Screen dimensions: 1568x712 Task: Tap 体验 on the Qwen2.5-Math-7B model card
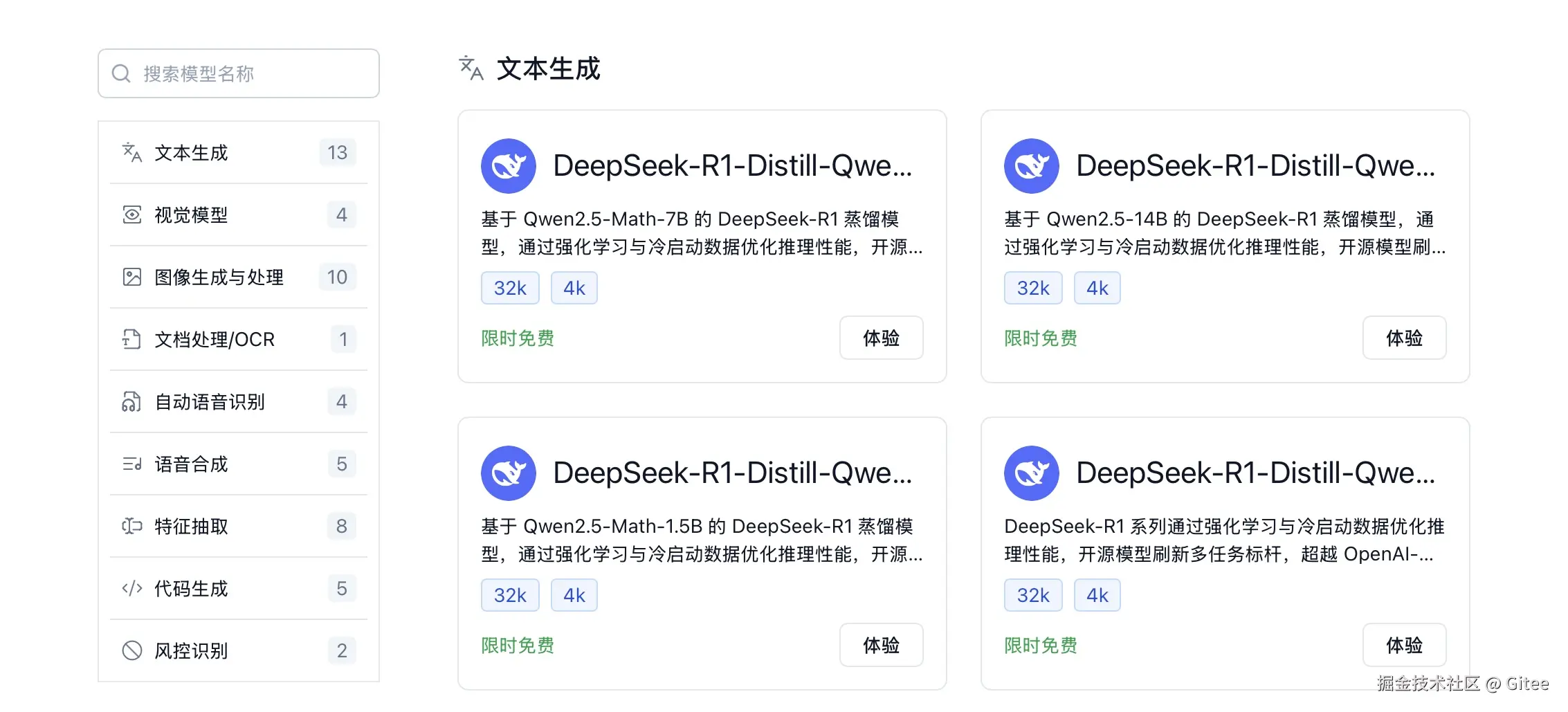point(881,338)
